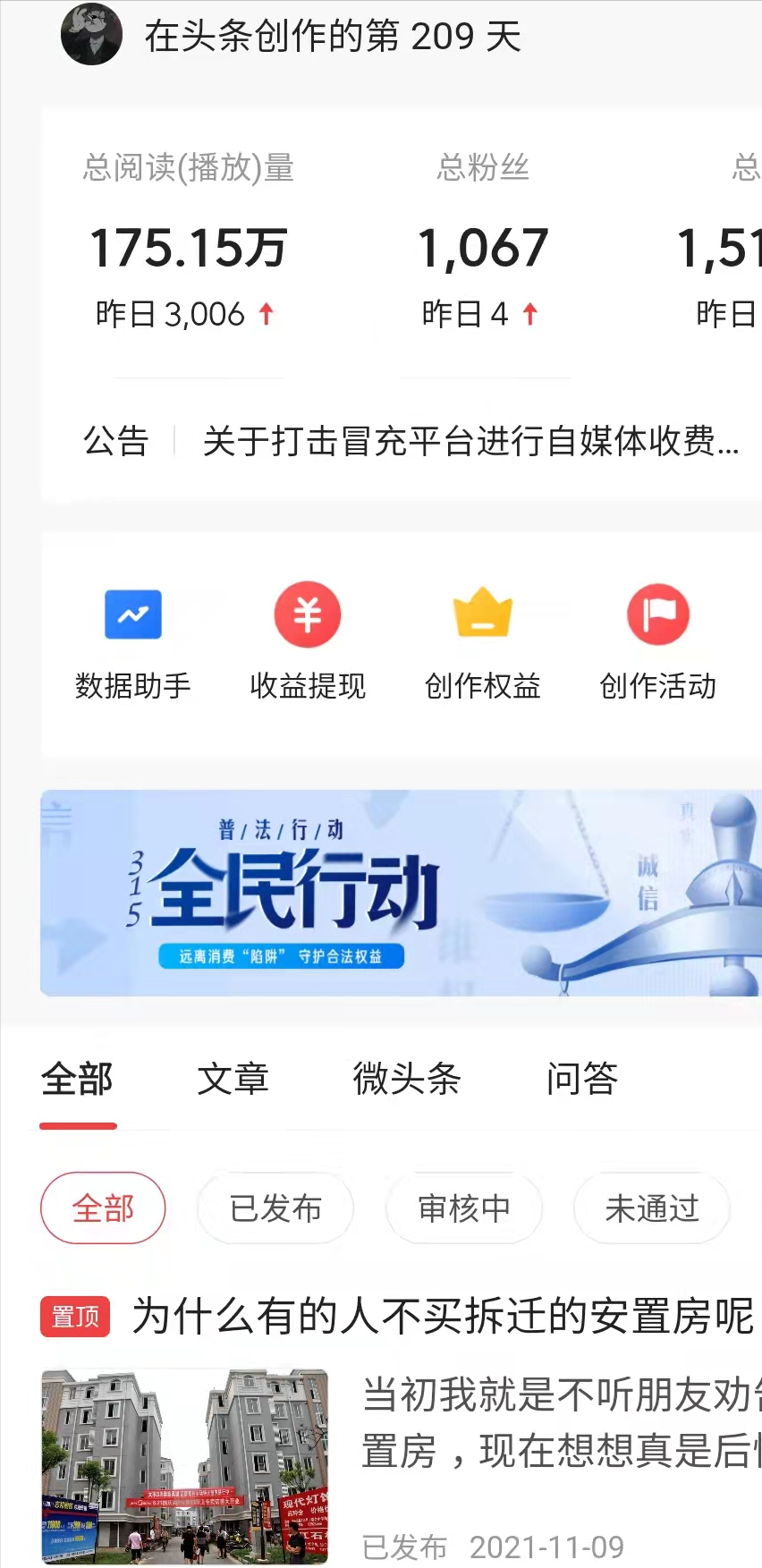Switch to the 文章 tab
Viewport: 762px width, 1568px height.
(233, 1080)
